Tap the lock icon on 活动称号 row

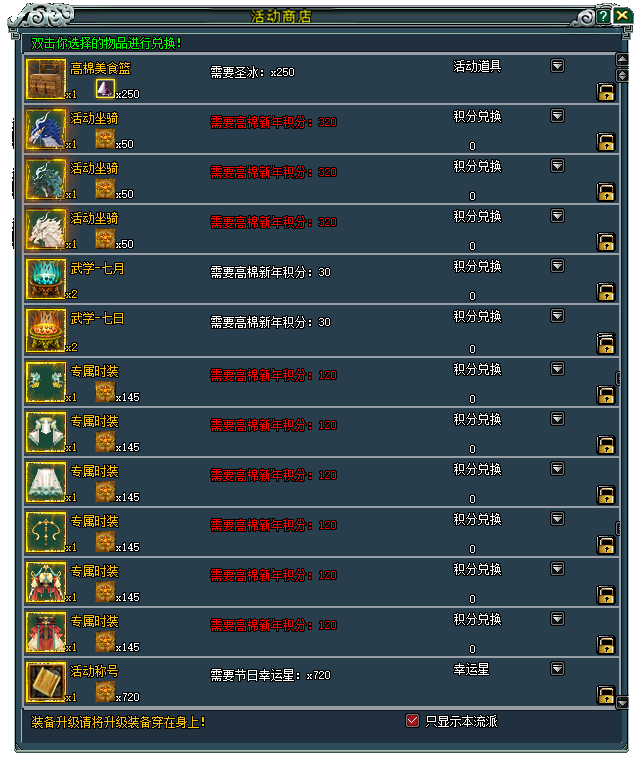point(605,694)
